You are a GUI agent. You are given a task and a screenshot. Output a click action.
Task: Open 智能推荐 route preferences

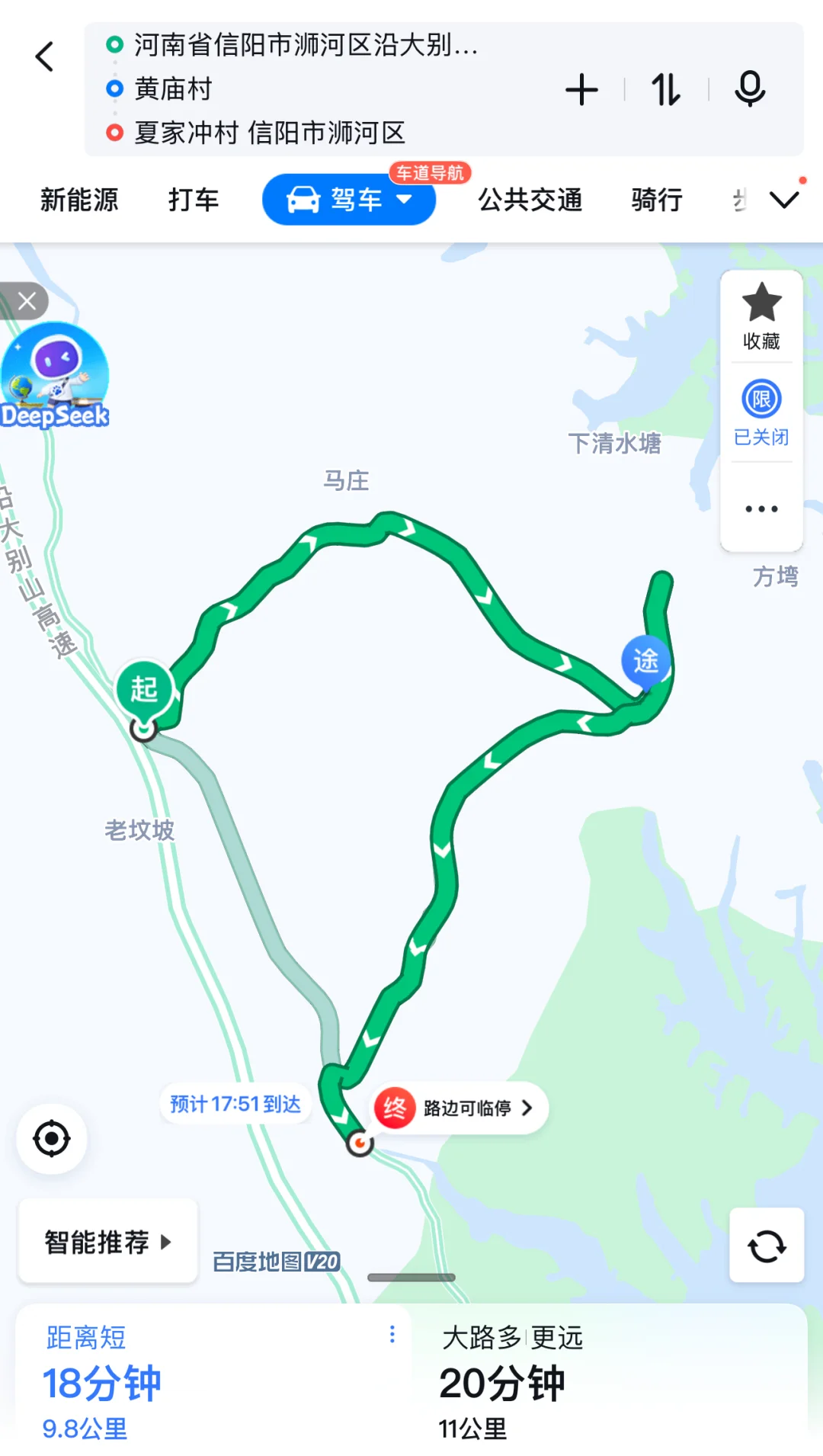[x=108, y=1242]
